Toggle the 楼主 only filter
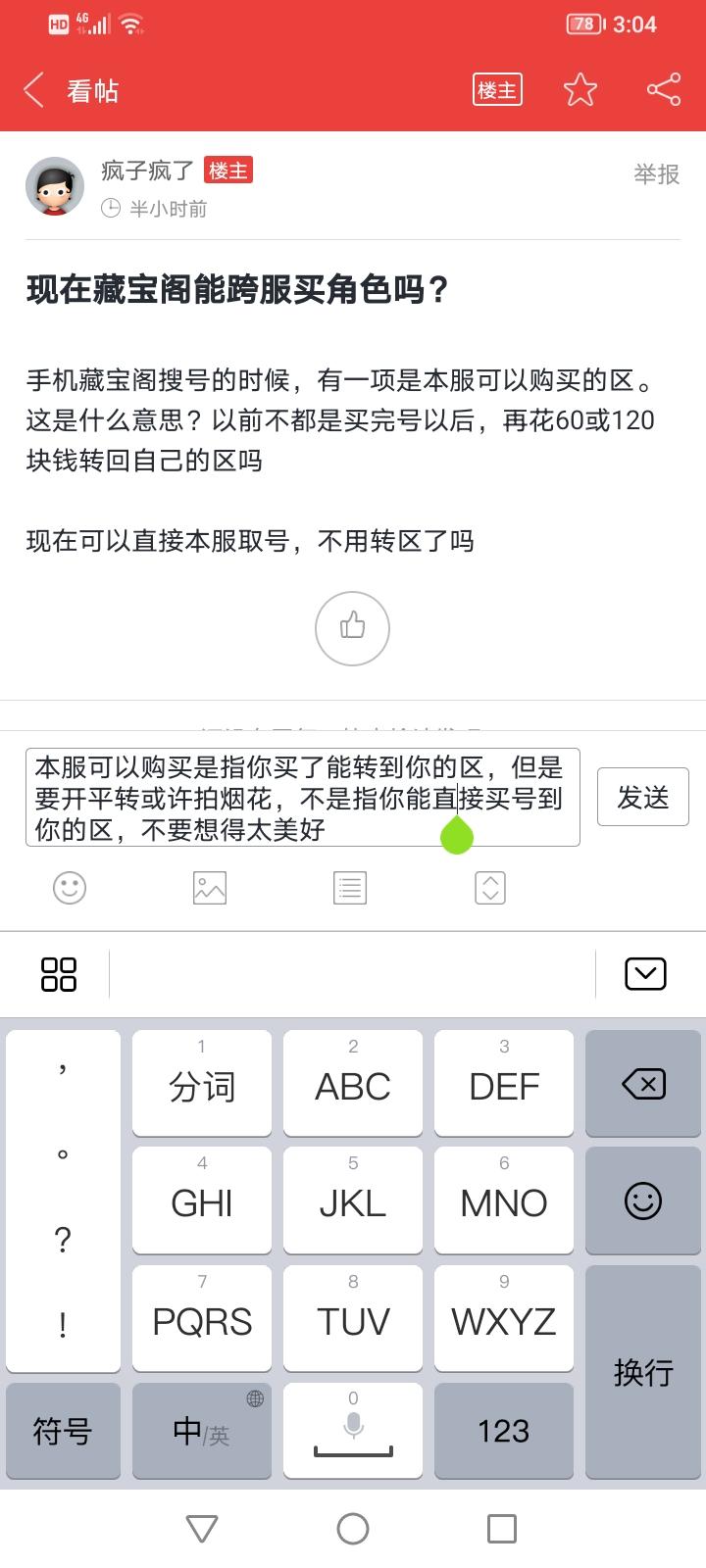 497,90
